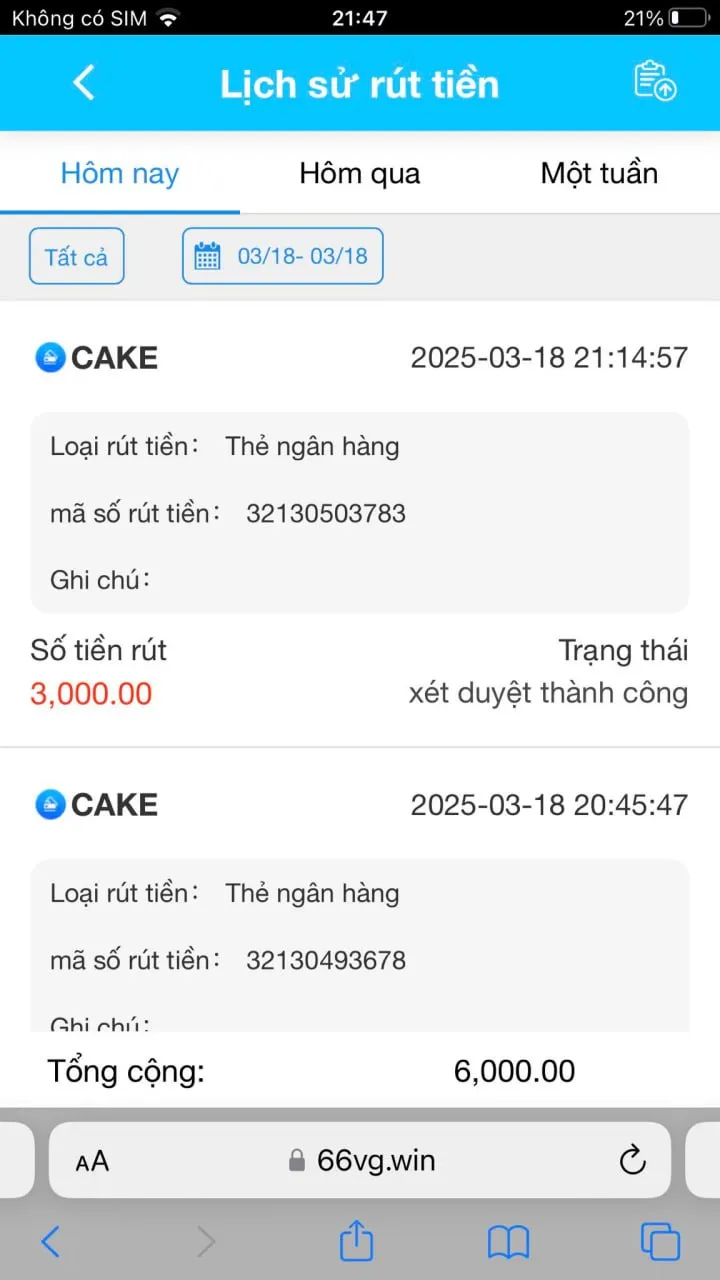Tap the reload icon in the address bar
720x1280 pixels.
(x=632, y=1160)
